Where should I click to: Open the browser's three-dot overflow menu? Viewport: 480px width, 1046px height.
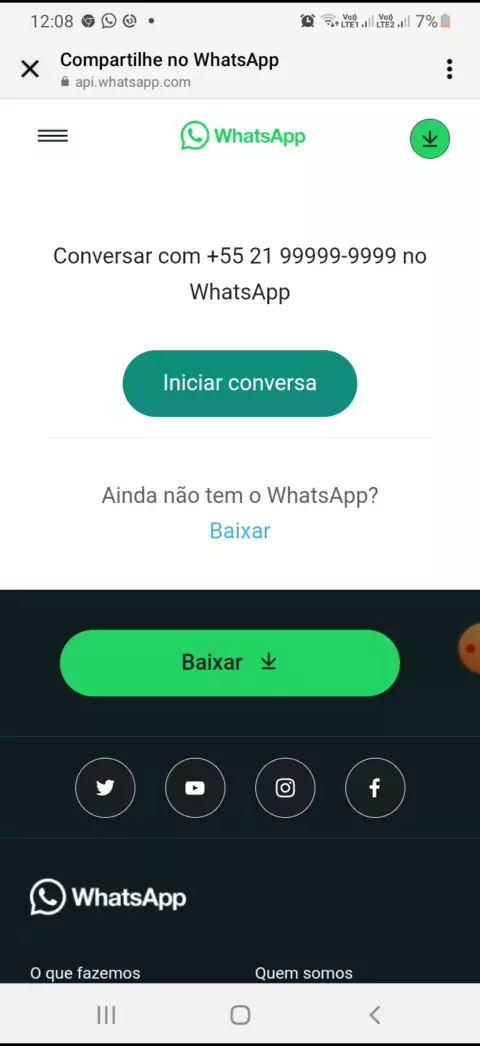(449, 69)
